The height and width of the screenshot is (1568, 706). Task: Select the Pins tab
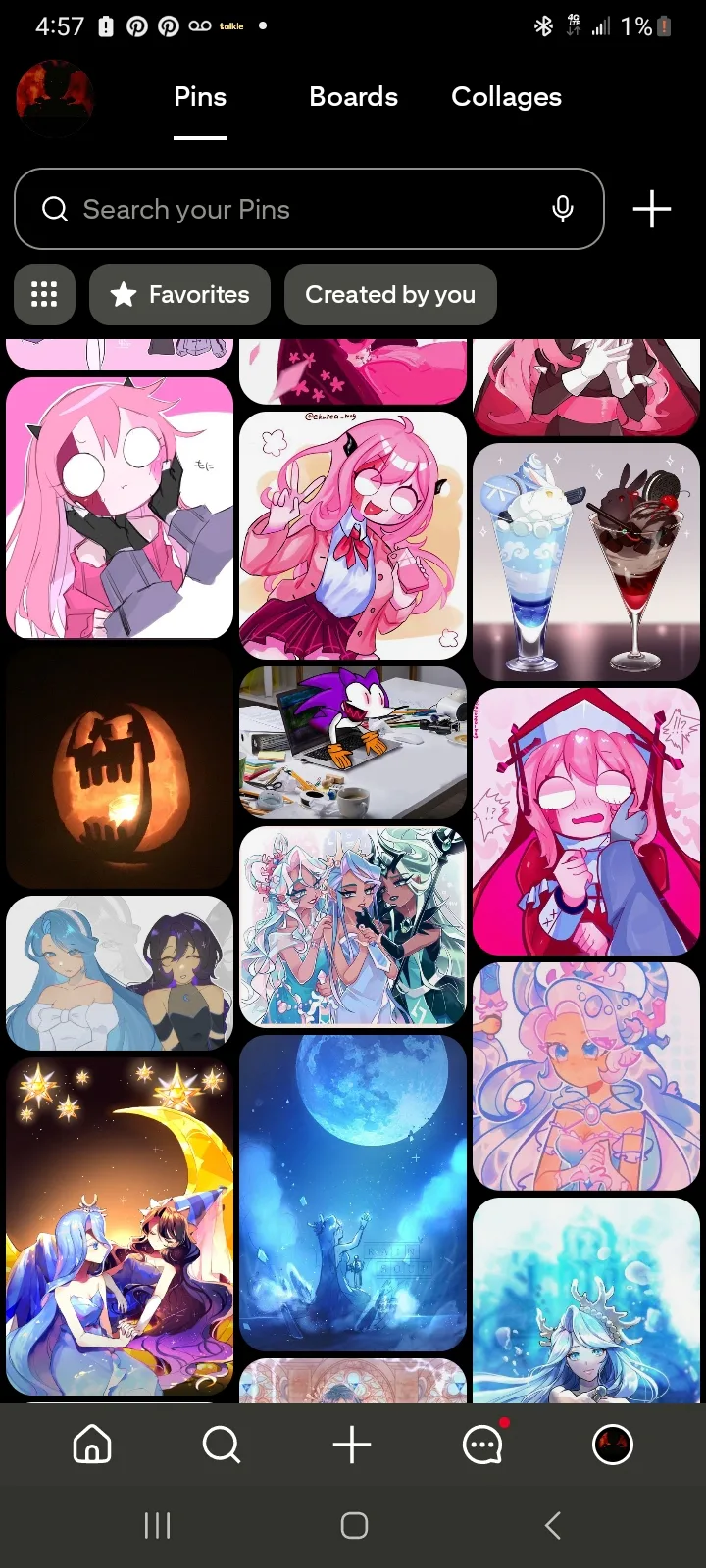200,97
